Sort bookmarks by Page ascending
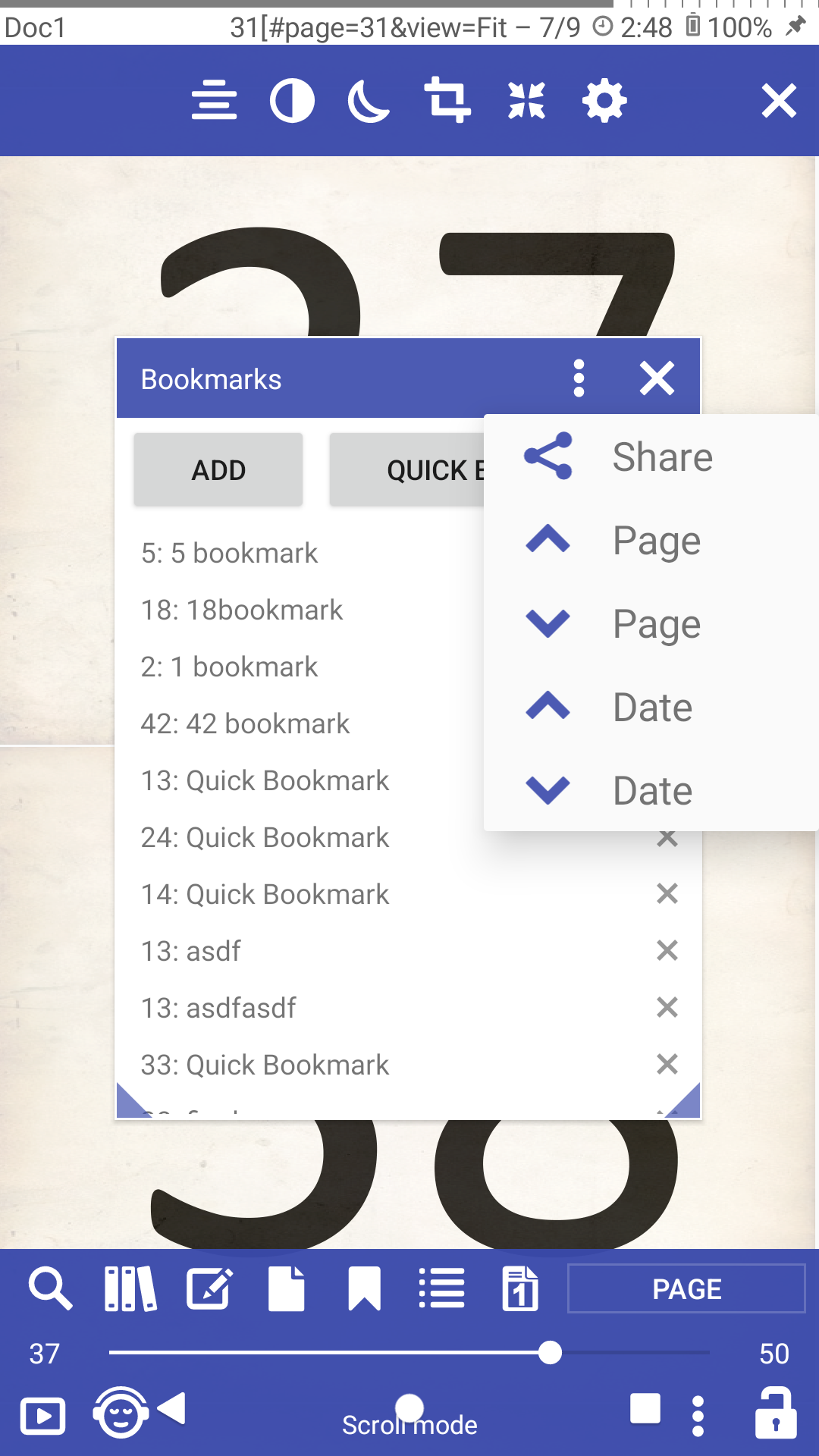The width and height of the screenshot is (819, 1456). [652, 540]
